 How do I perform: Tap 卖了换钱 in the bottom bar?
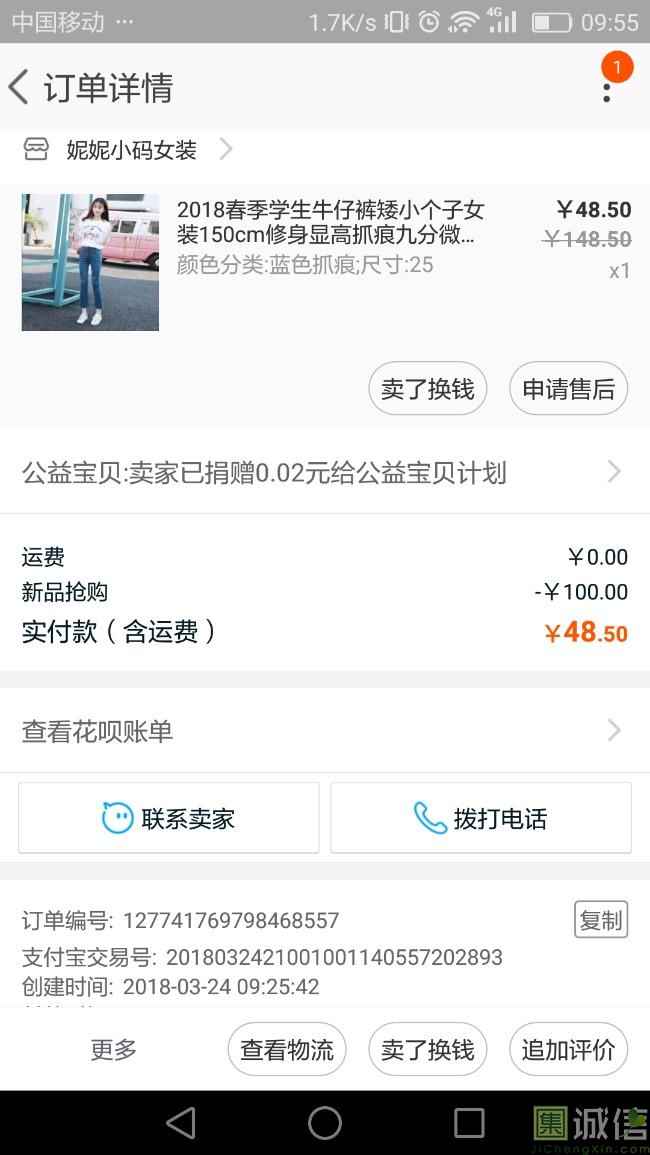click(x=427, y=1049)
